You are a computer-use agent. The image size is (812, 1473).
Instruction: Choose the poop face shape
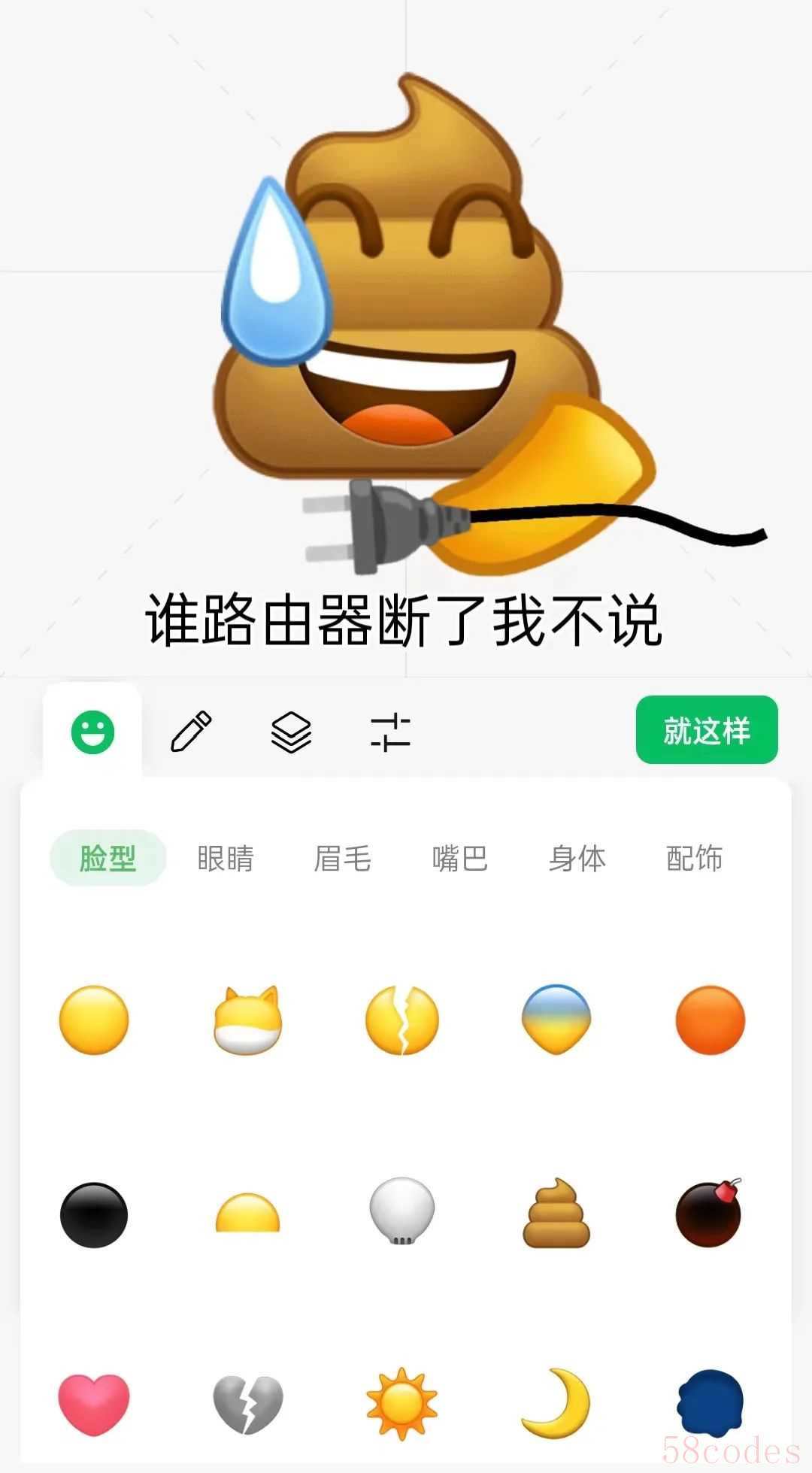click(556, 1213)
